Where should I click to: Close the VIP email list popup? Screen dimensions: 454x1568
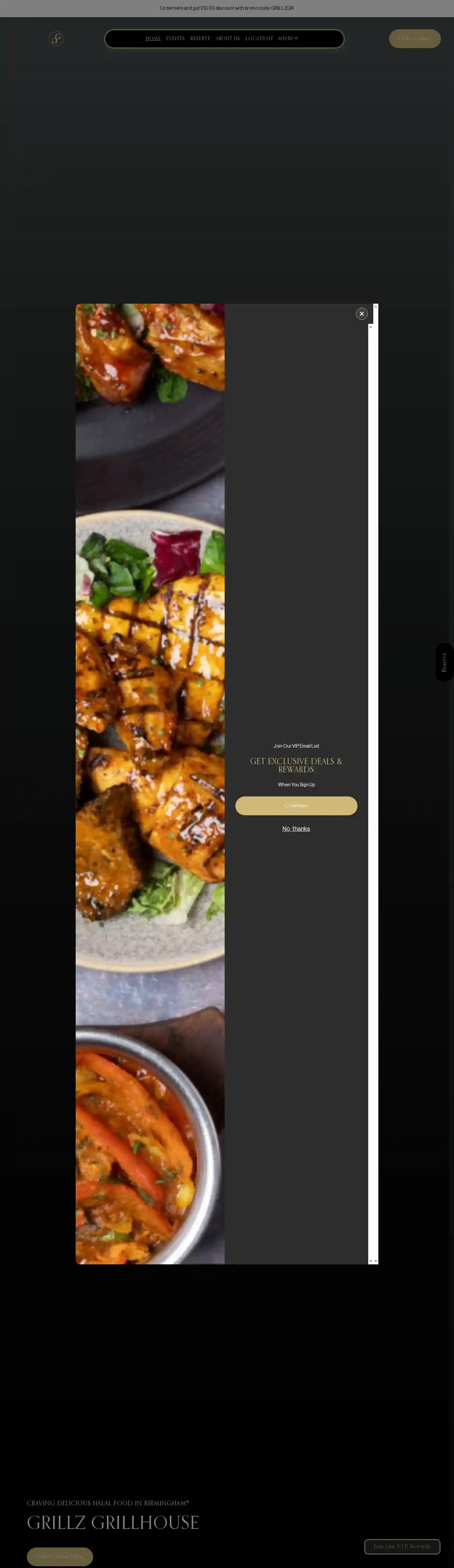362,313
